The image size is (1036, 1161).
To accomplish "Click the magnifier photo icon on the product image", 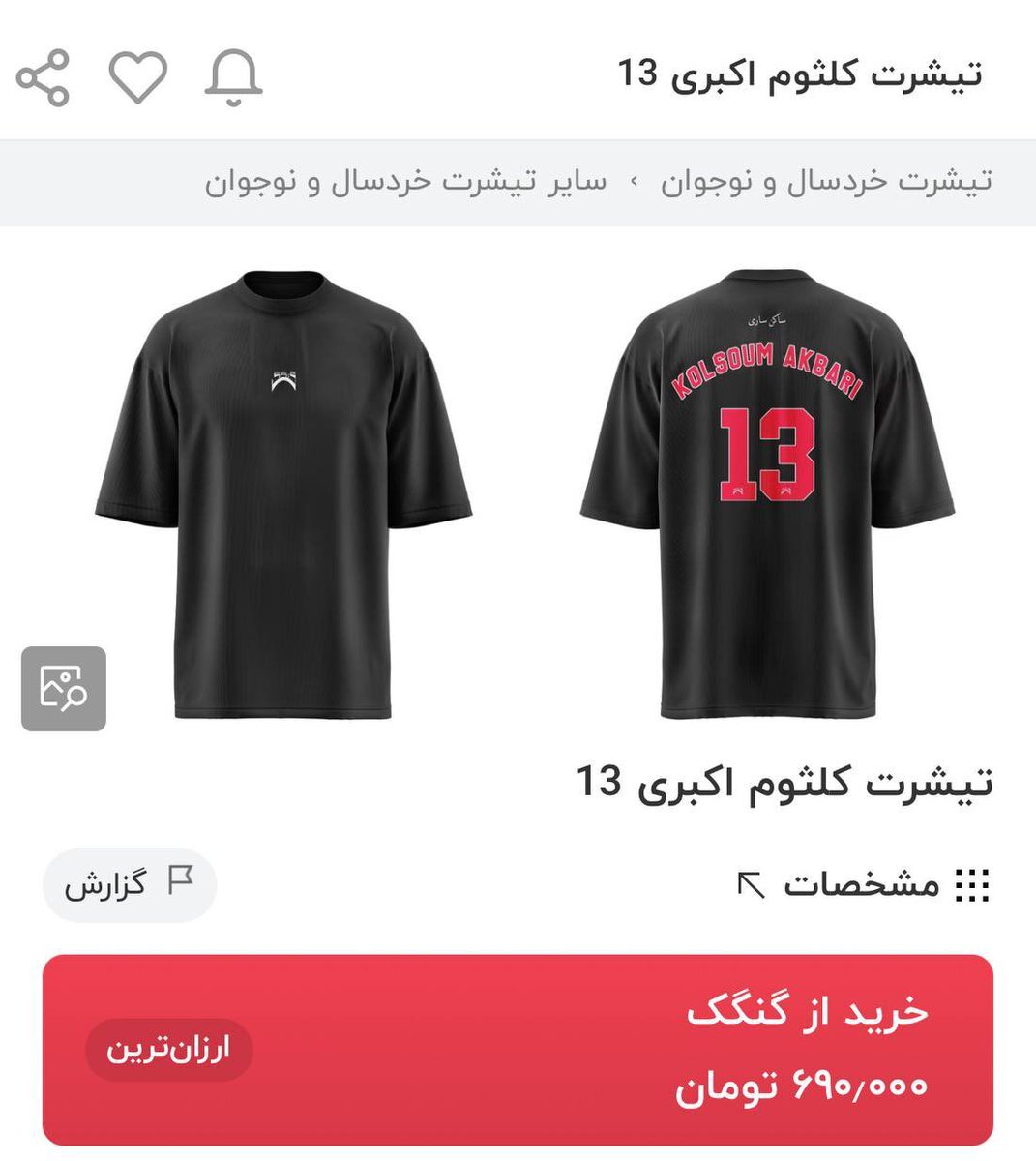I will click(x=63, y=689).
